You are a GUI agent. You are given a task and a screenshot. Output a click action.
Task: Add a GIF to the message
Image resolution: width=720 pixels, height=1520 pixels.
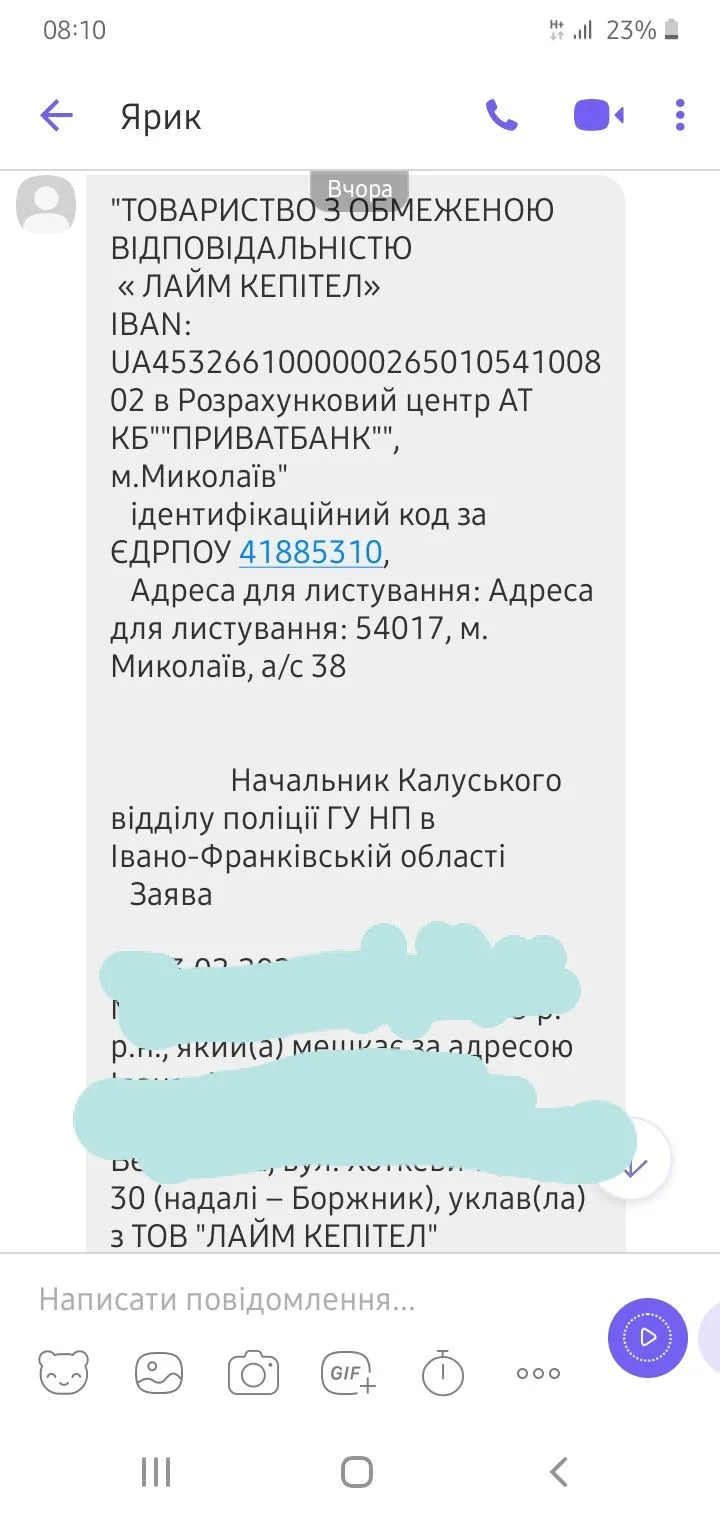pos(348,1372)
